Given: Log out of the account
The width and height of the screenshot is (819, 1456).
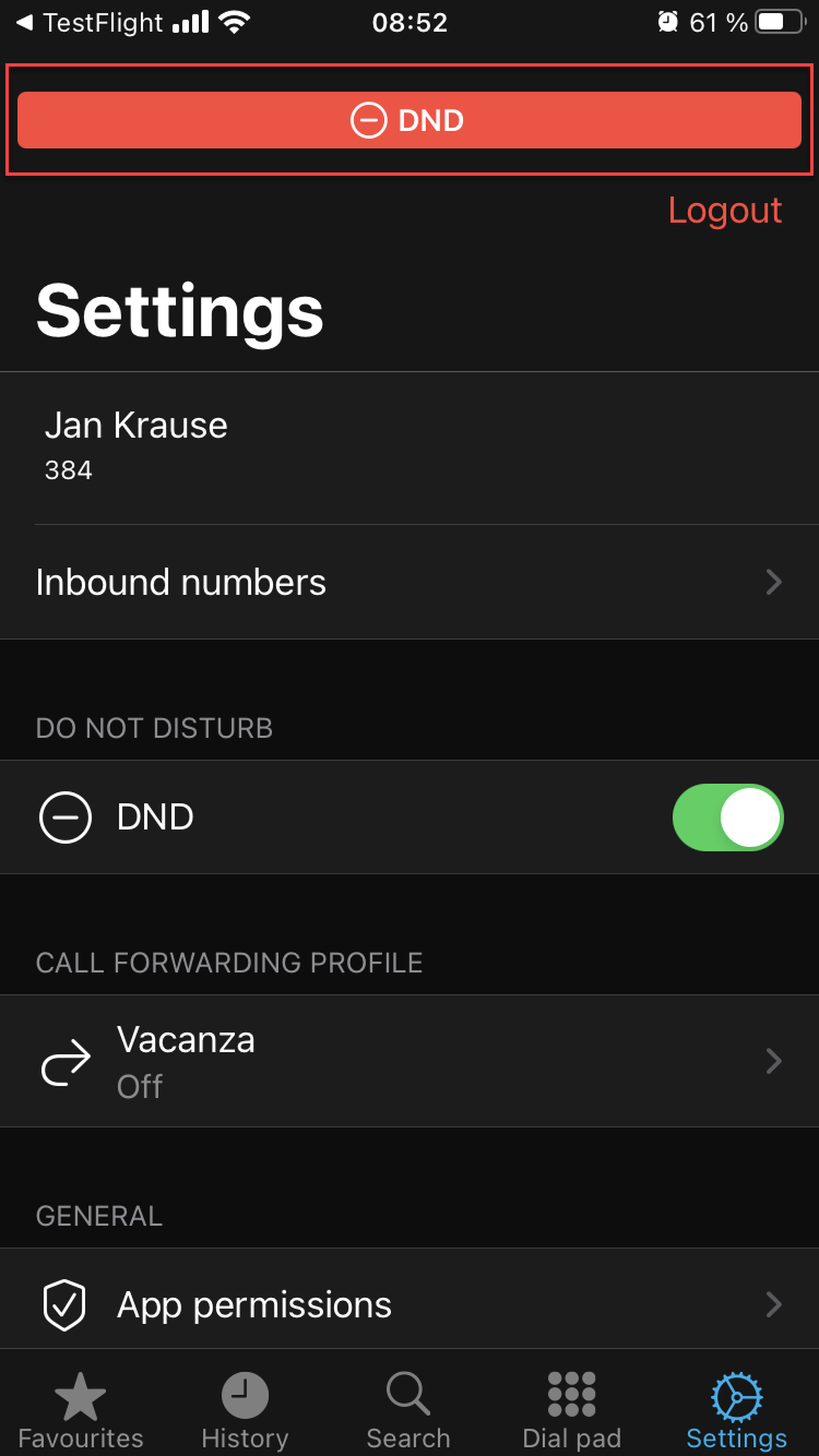Looking at the screenshot, I should [x=724, y=210].
